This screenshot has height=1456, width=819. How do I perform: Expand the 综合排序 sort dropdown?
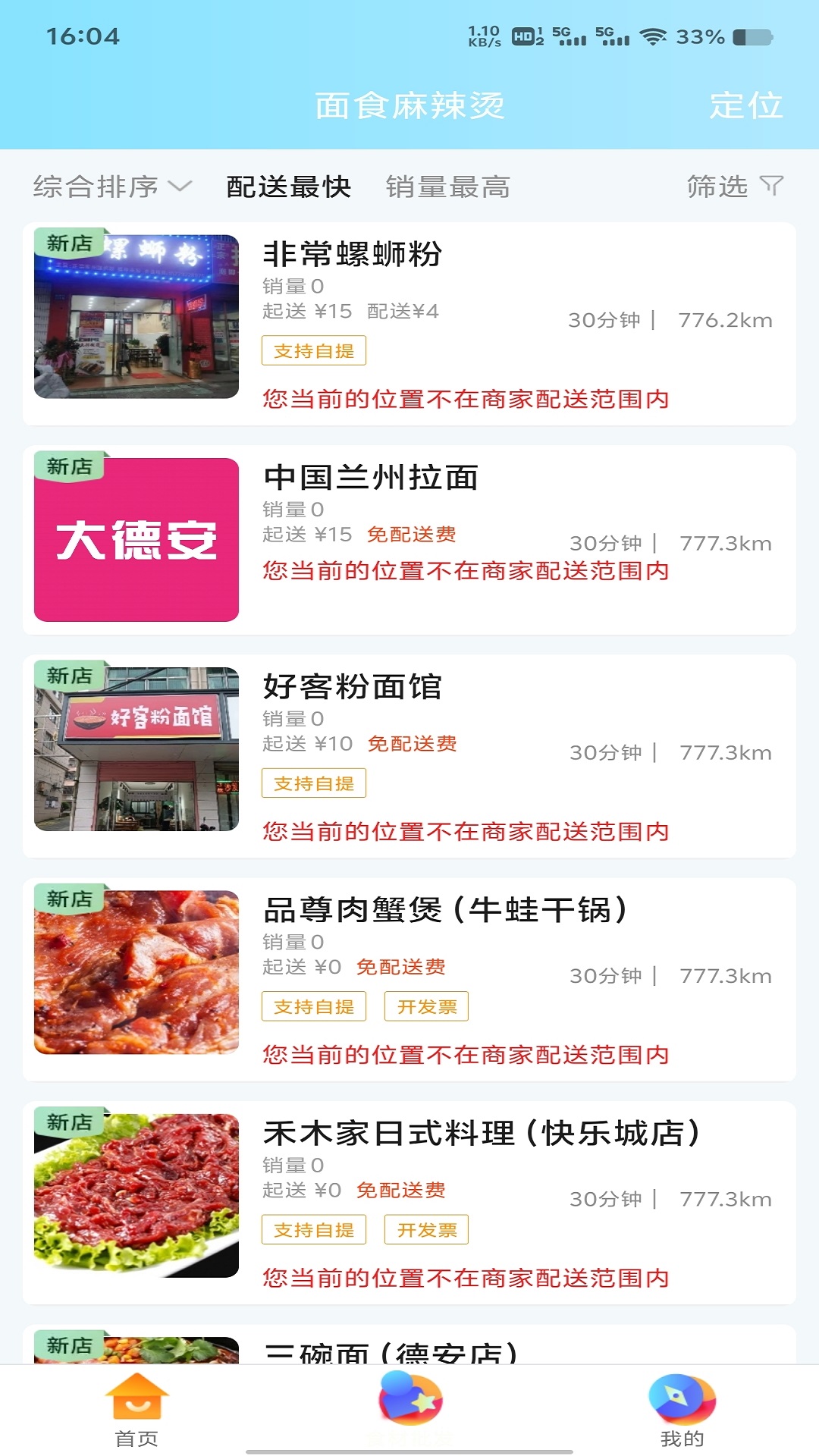tap(112, 187)
